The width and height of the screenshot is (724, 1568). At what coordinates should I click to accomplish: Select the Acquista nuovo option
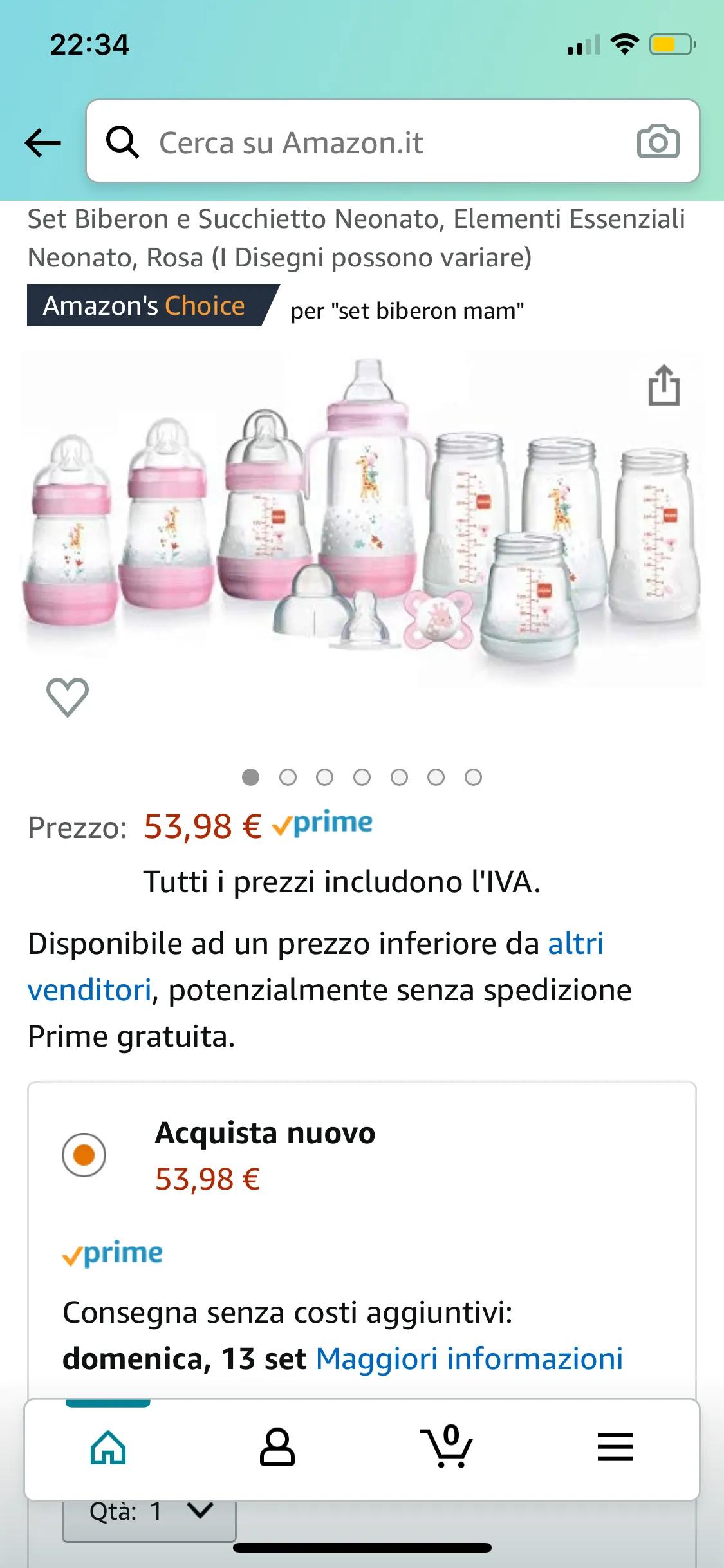coord(84,1155)
